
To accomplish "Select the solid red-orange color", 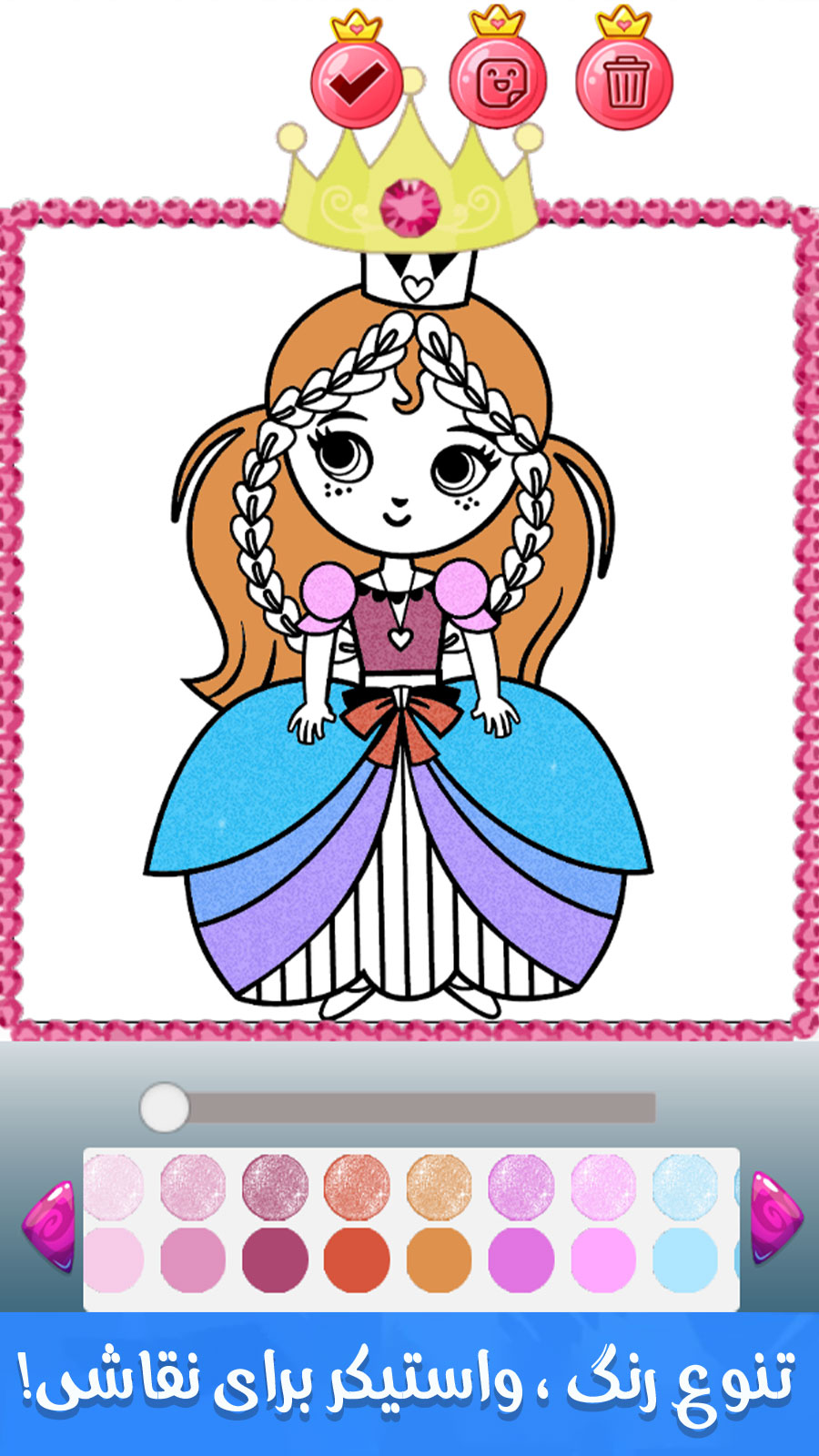I will (x=357, y=1260).
